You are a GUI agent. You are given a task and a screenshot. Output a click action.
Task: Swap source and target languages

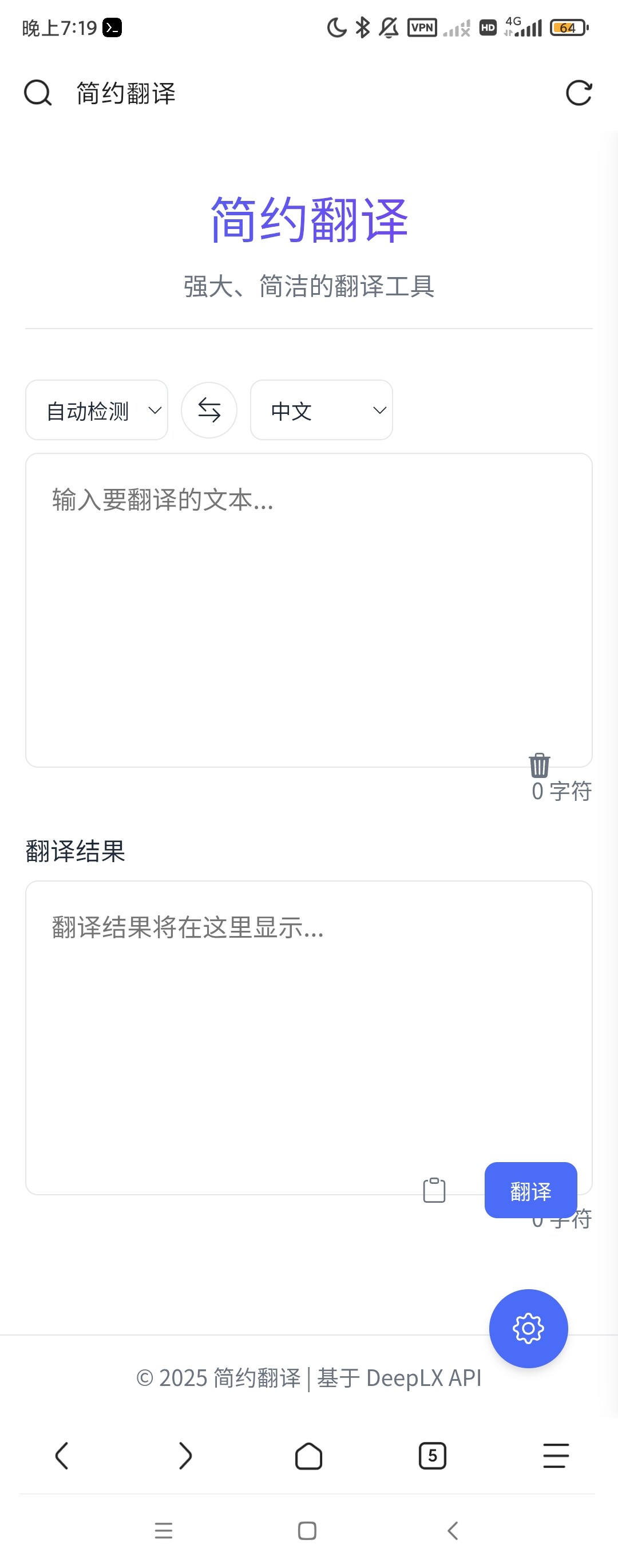209,410
